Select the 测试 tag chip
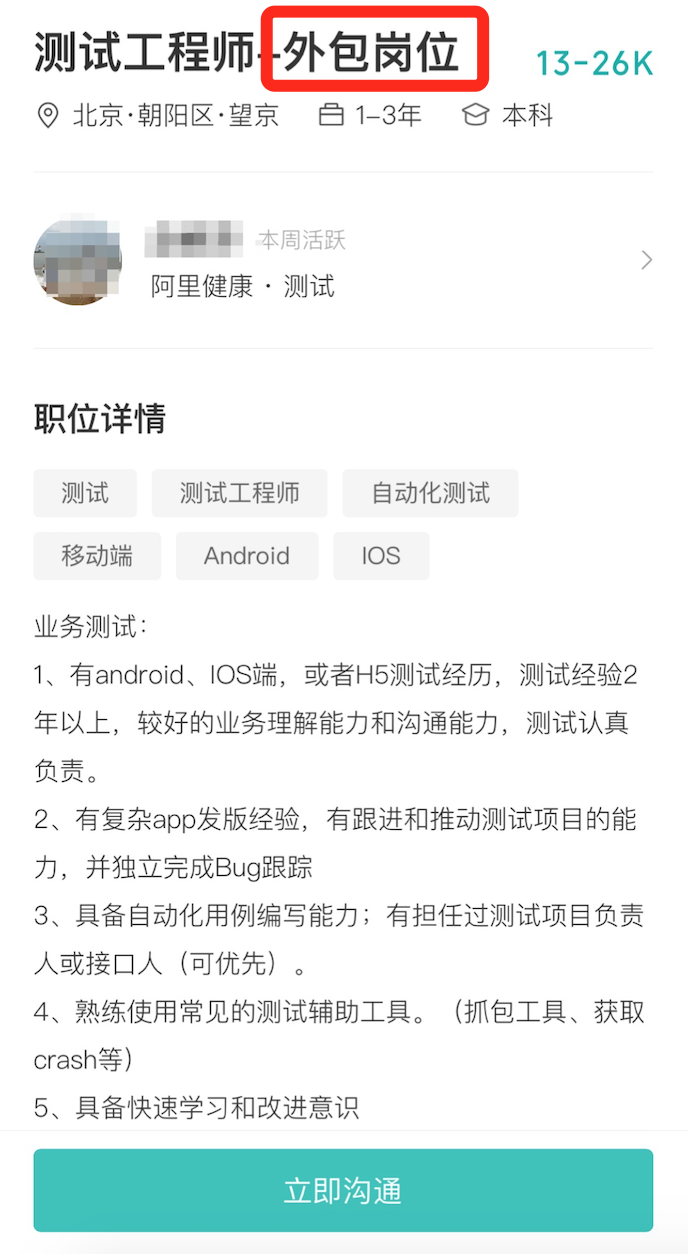 point(85,493)
